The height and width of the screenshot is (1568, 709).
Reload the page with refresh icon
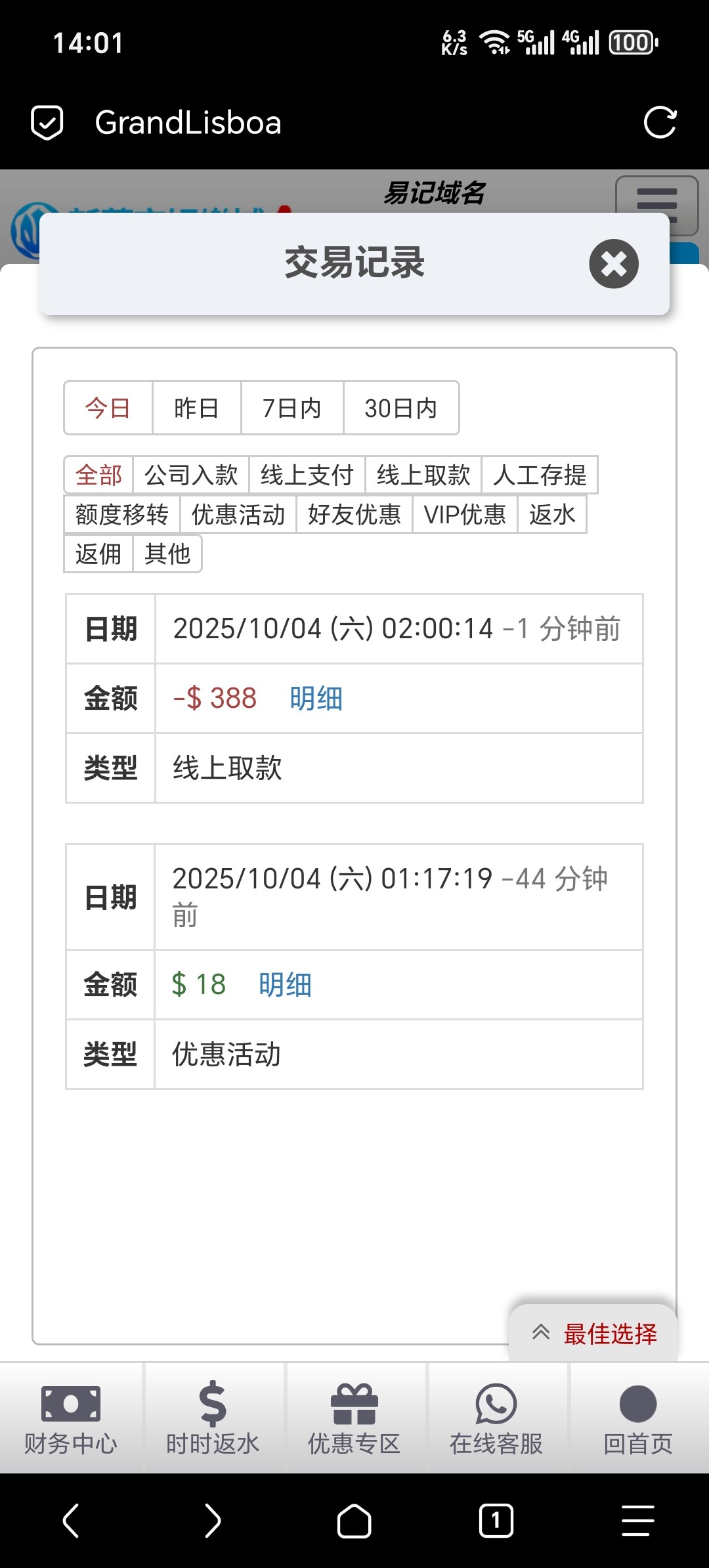(660, 123)
